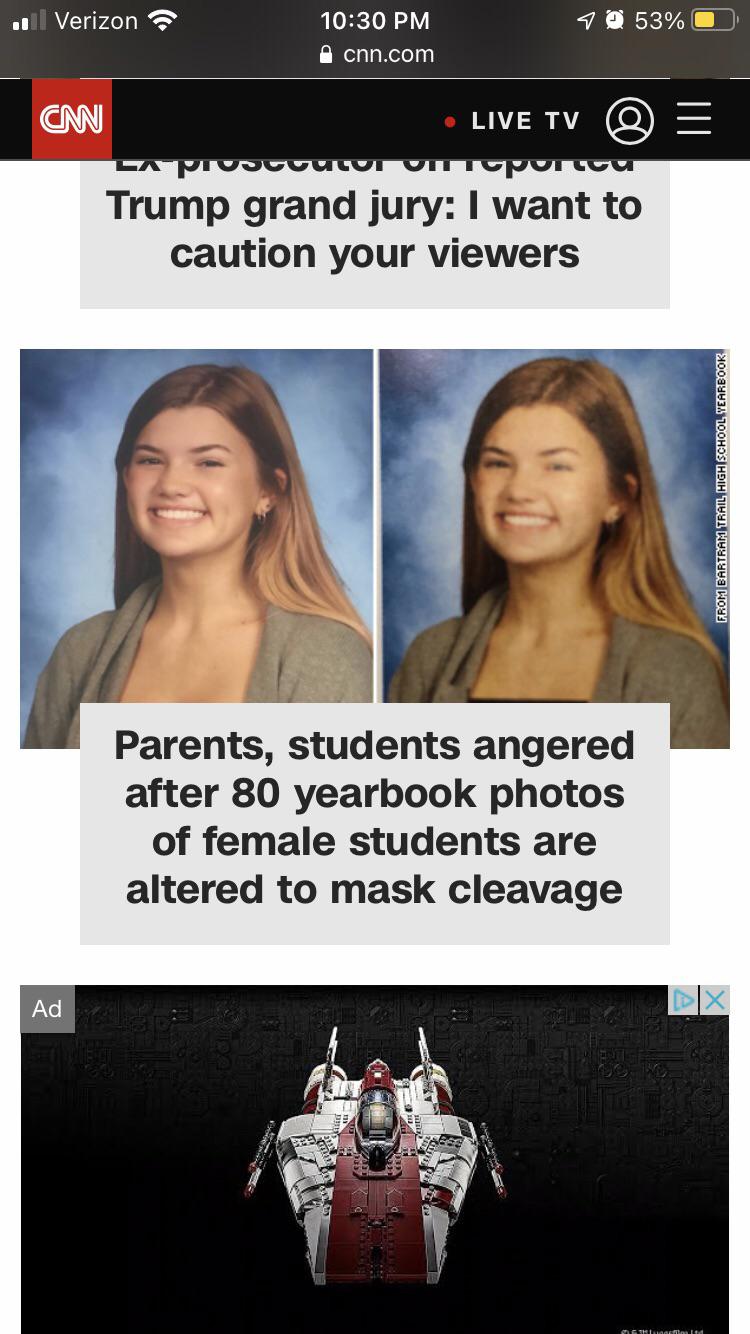The image size is (750, 1334).
Task: Close the ad with X
Action: (x=714, y=1000)
